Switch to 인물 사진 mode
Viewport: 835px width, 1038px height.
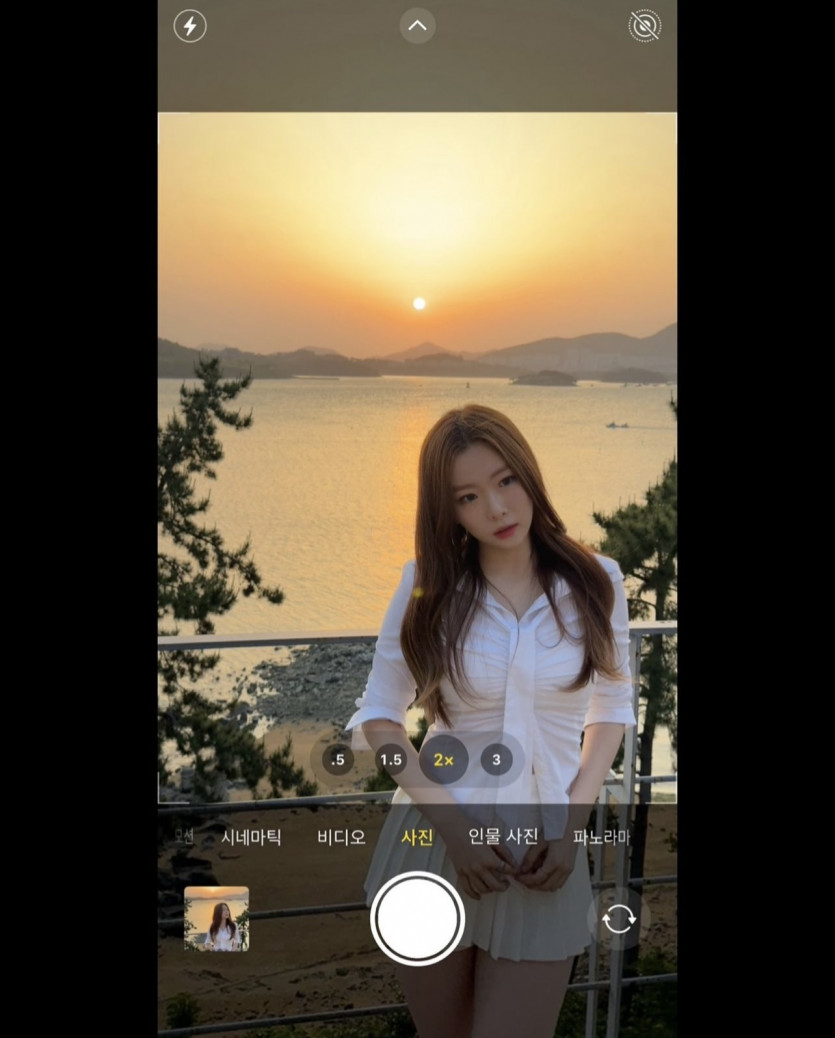[503, 837]
